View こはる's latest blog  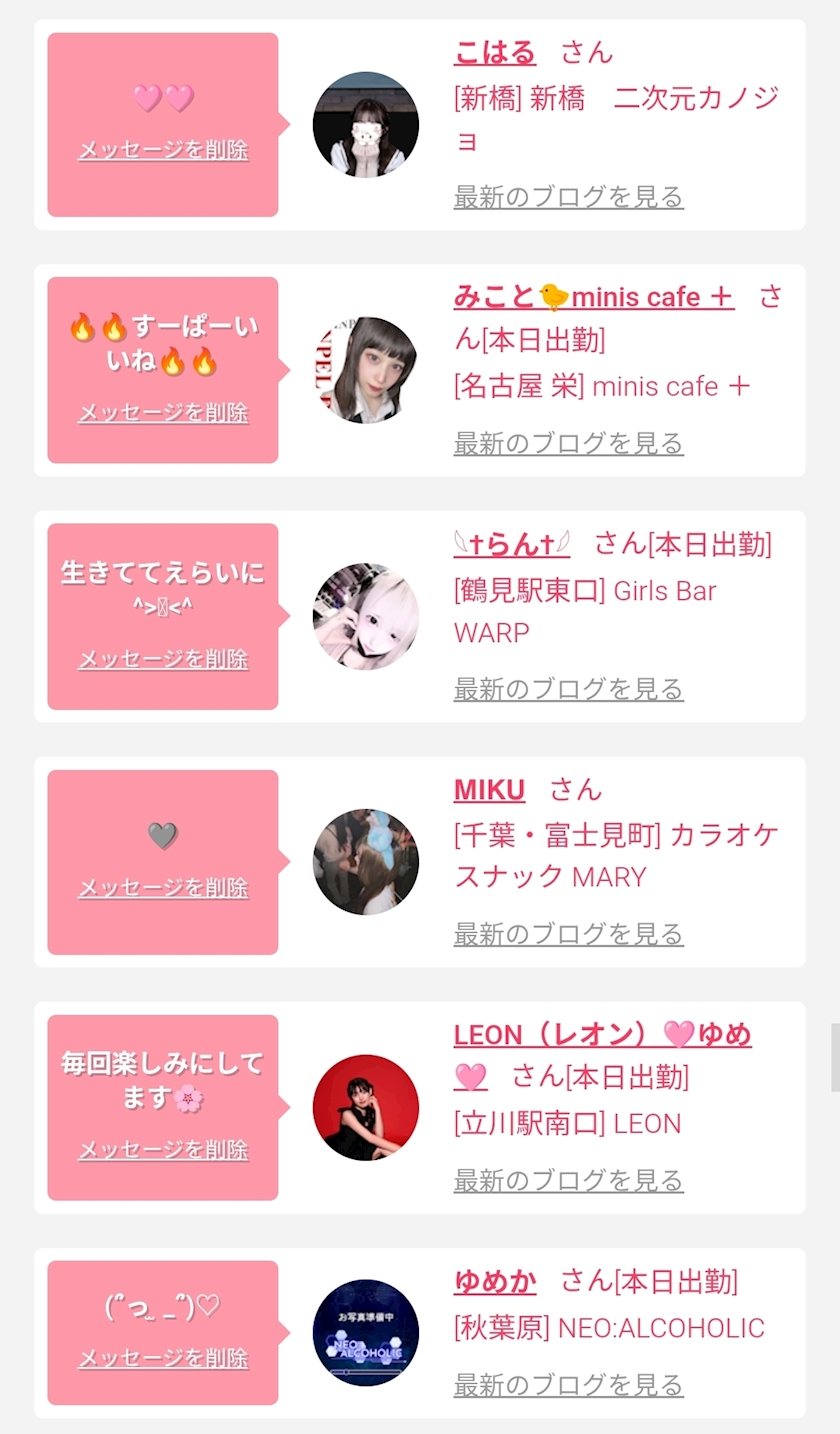568,197
